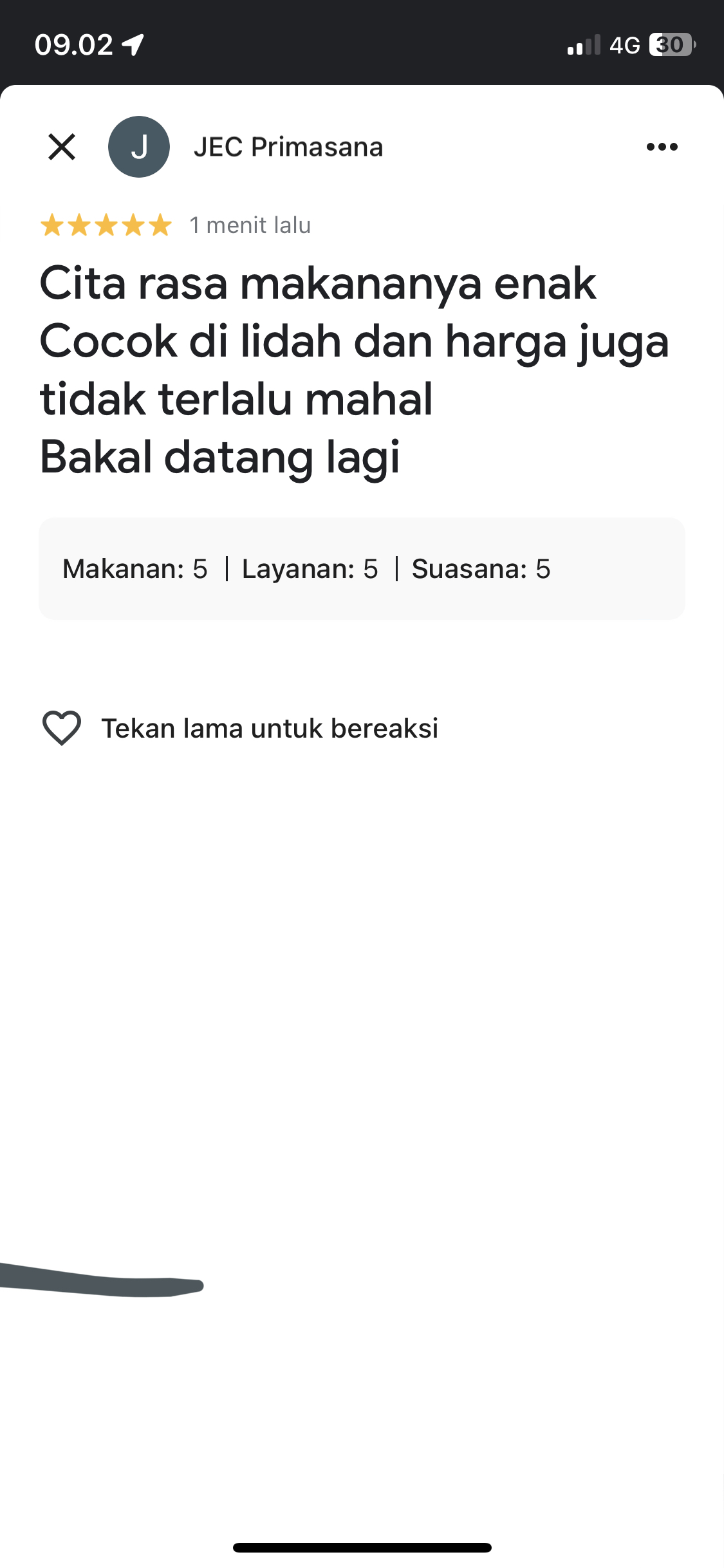Open the three-dot overflow menu
This screenshot has height=1568, width=724.
pos(662,147)
